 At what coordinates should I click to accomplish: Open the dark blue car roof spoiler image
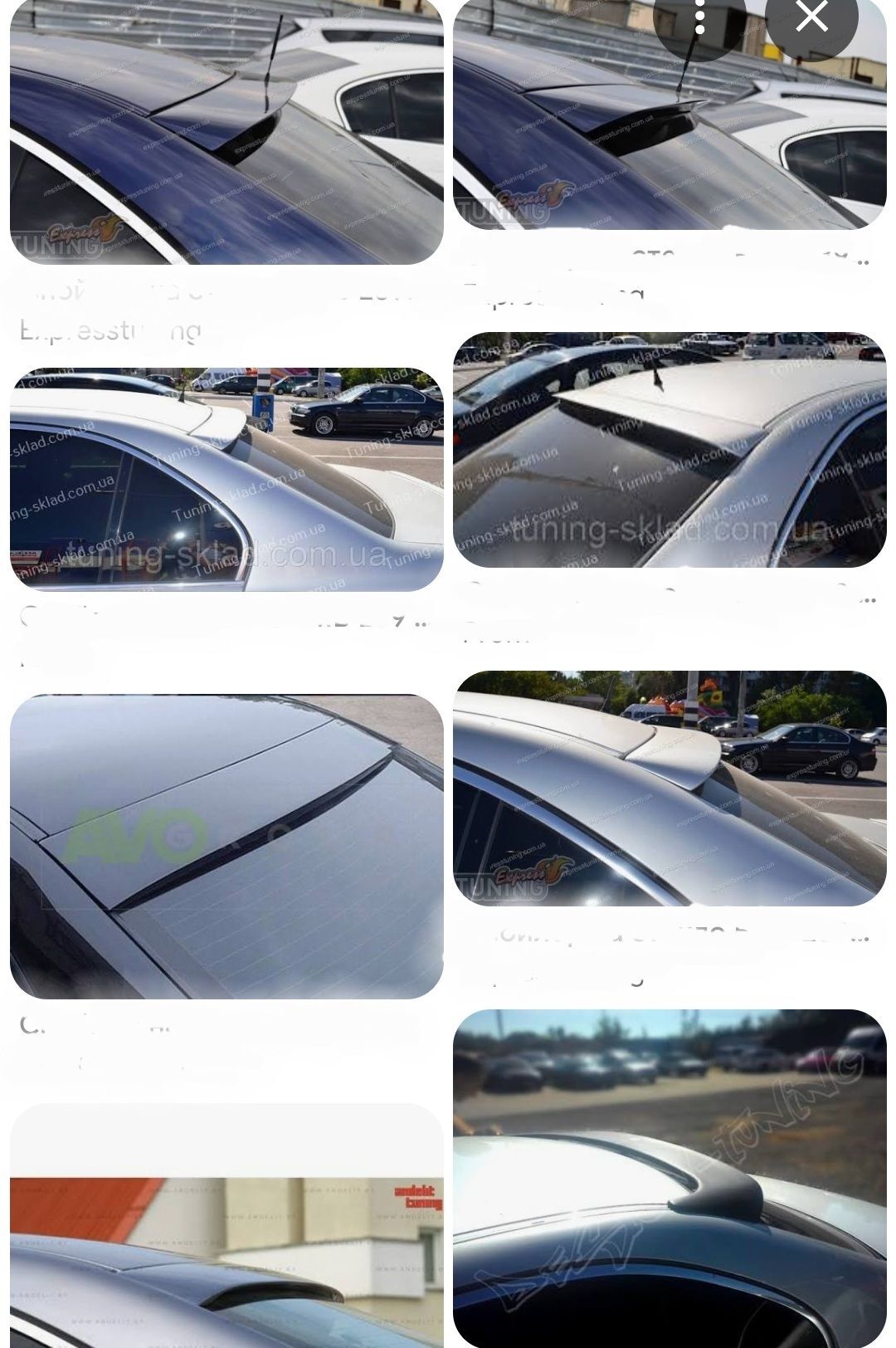pyautogui.click(x=226, y=133)
